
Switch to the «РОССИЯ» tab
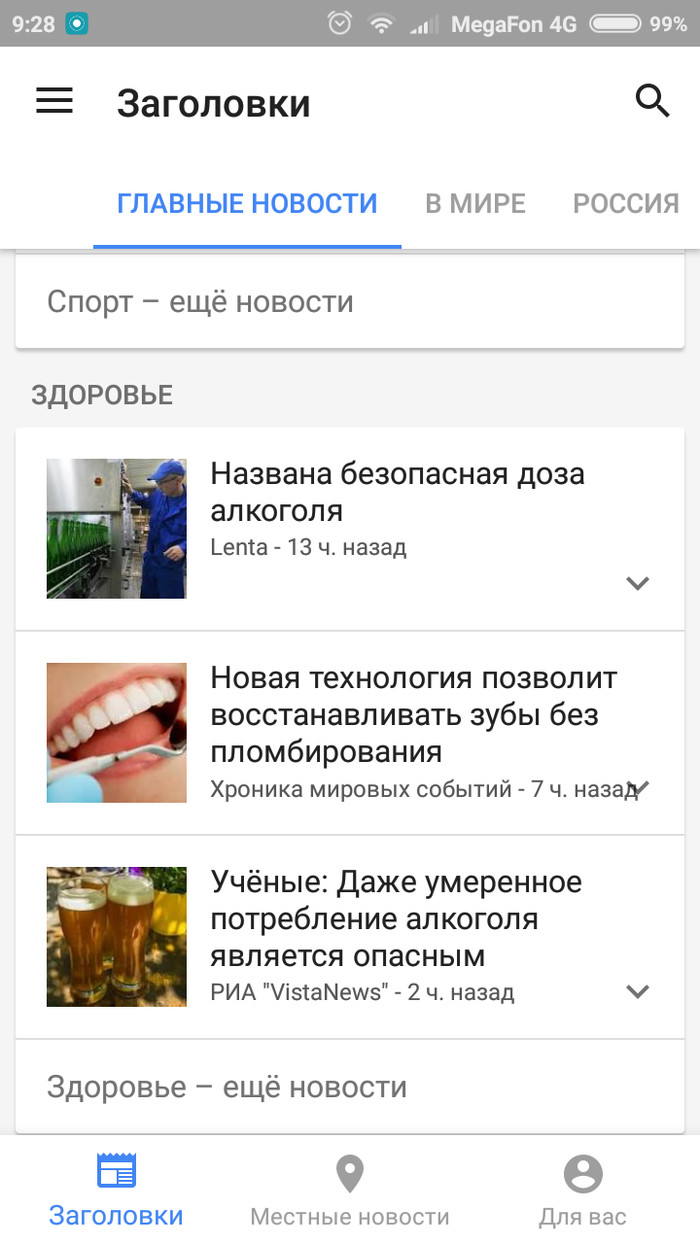pyautogui.click(x=626, y=203)
